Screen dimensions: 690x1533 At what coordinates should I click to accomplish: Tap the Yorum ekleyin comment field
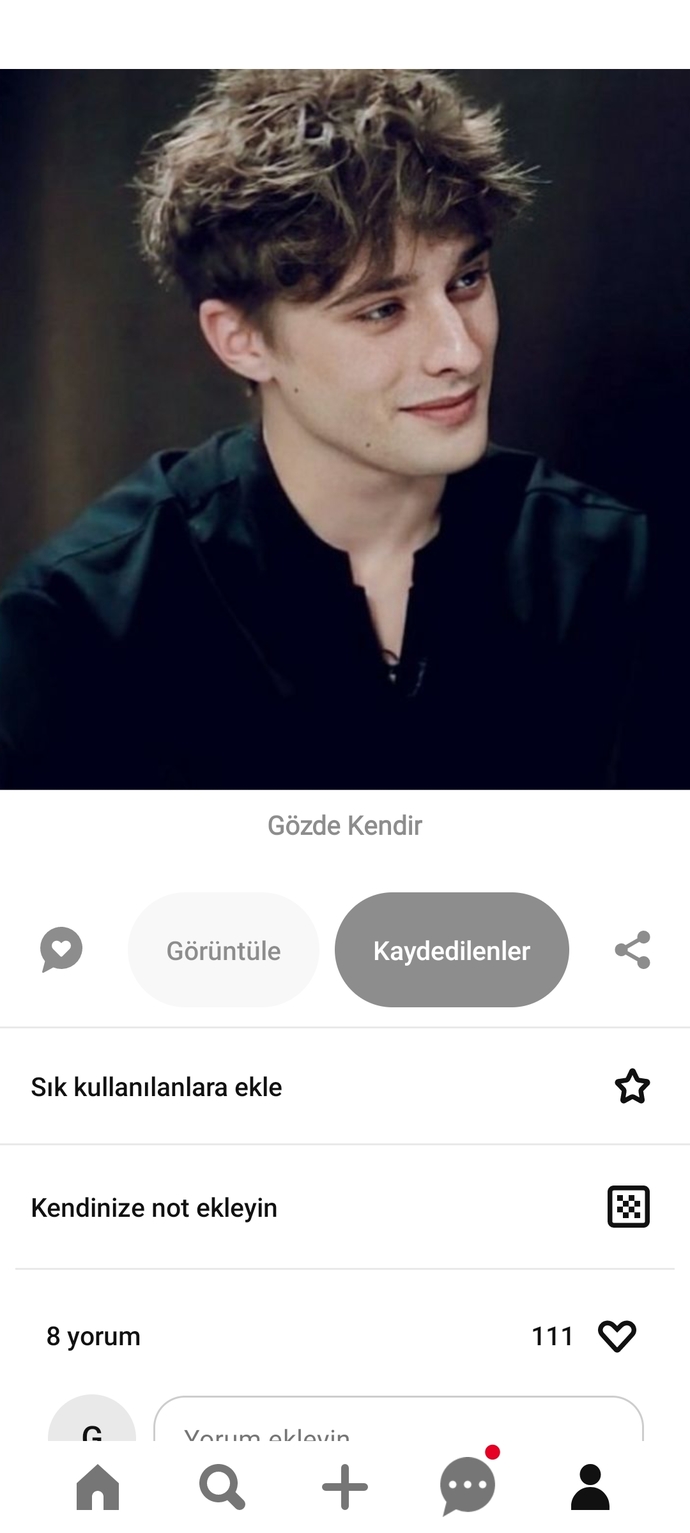coord(398,1425)
